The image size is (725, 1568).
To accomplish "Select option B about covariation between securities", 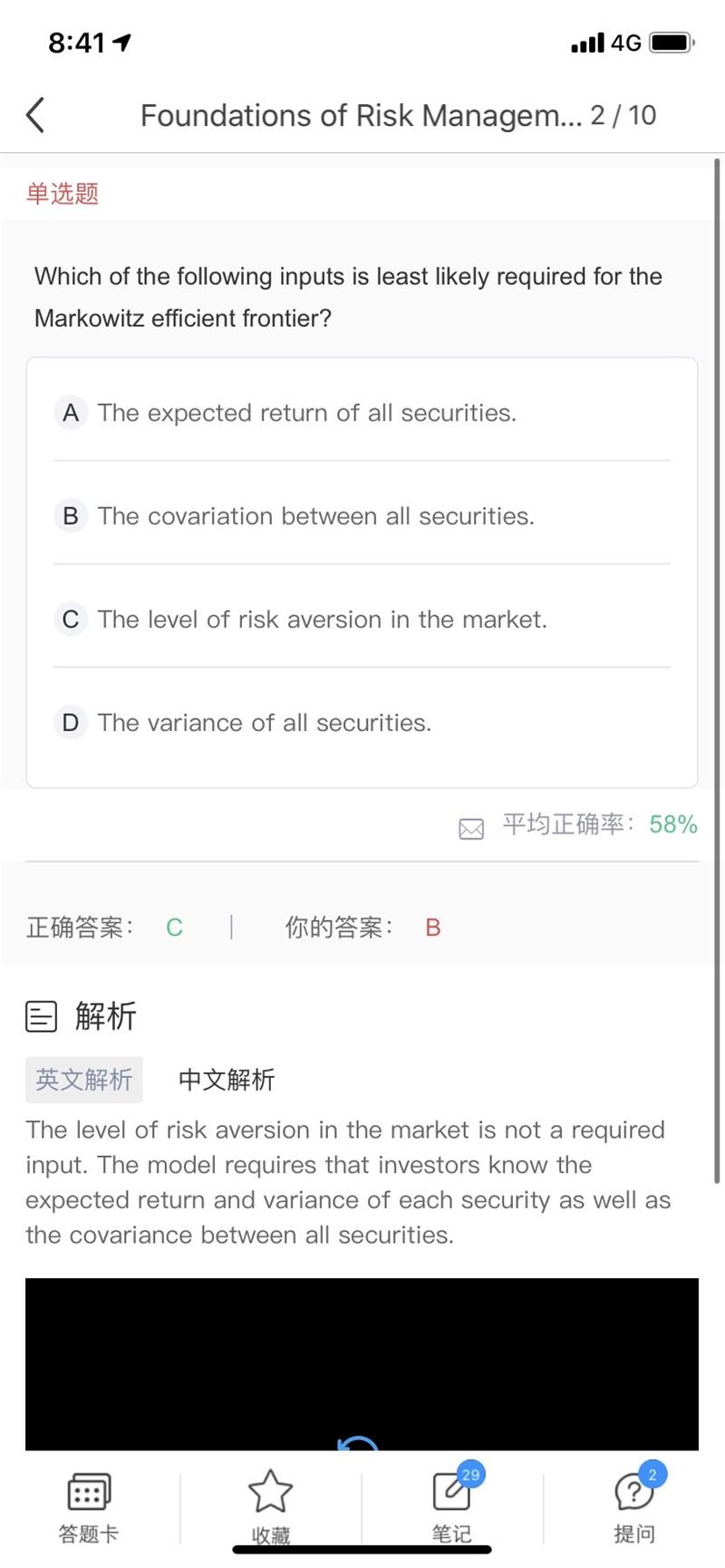I will [x=362, y=516].
